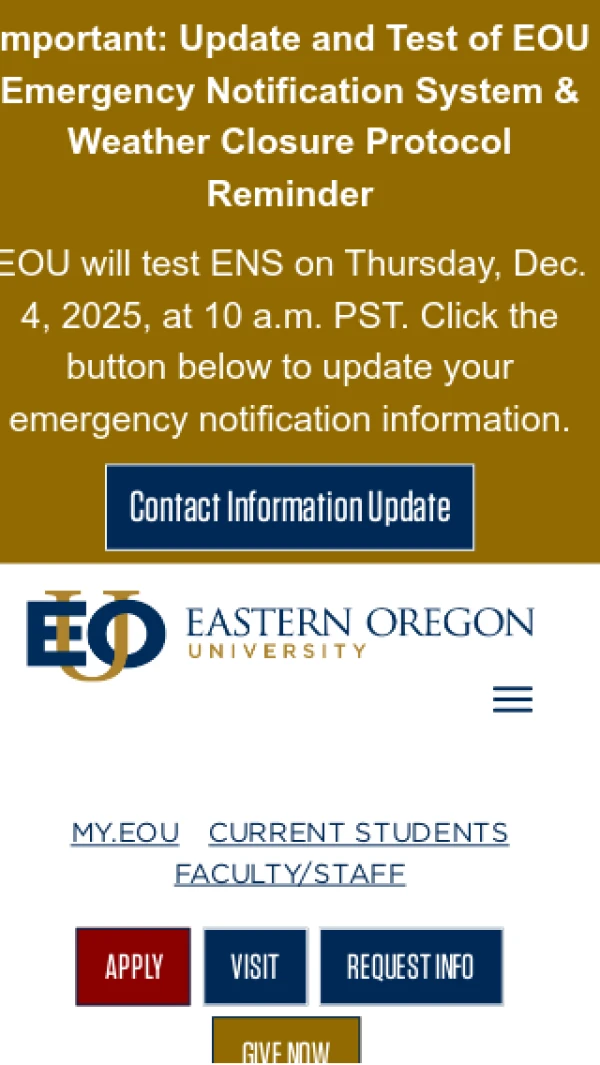The height and width of the screenshot is (1065, 600).
Task: Select the red Apply button
Action: tap(133, 966)
